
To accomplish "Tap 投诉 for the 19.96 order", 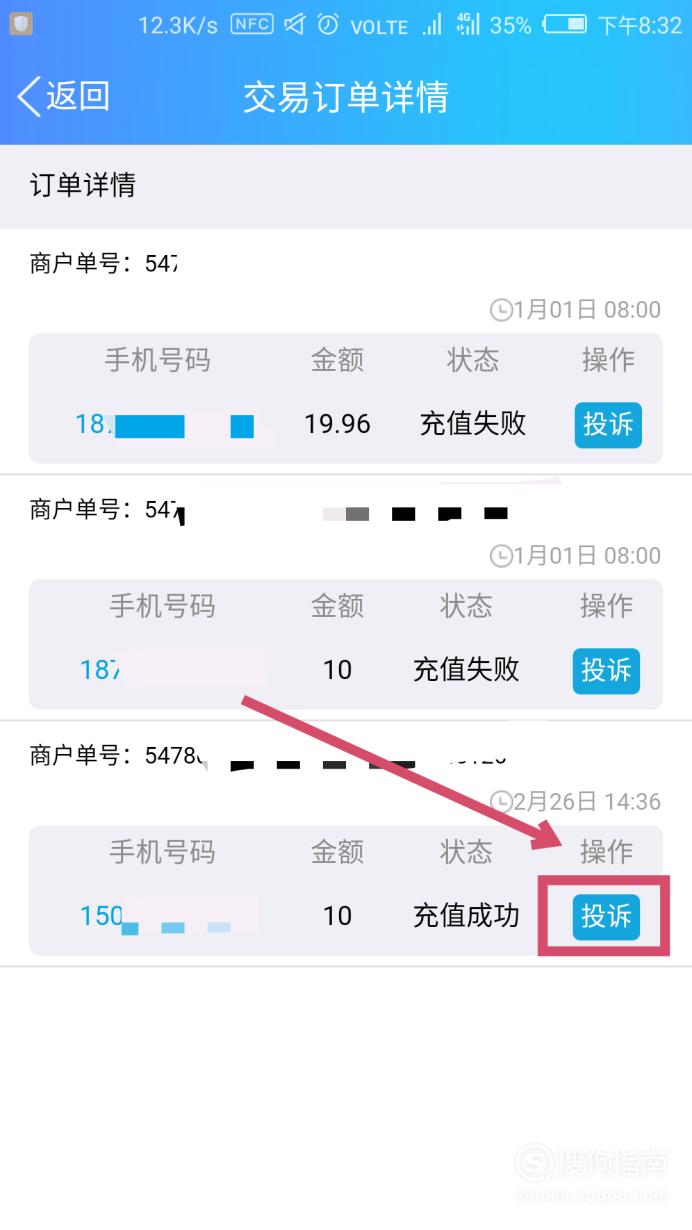I will click(x=608, y=424).
